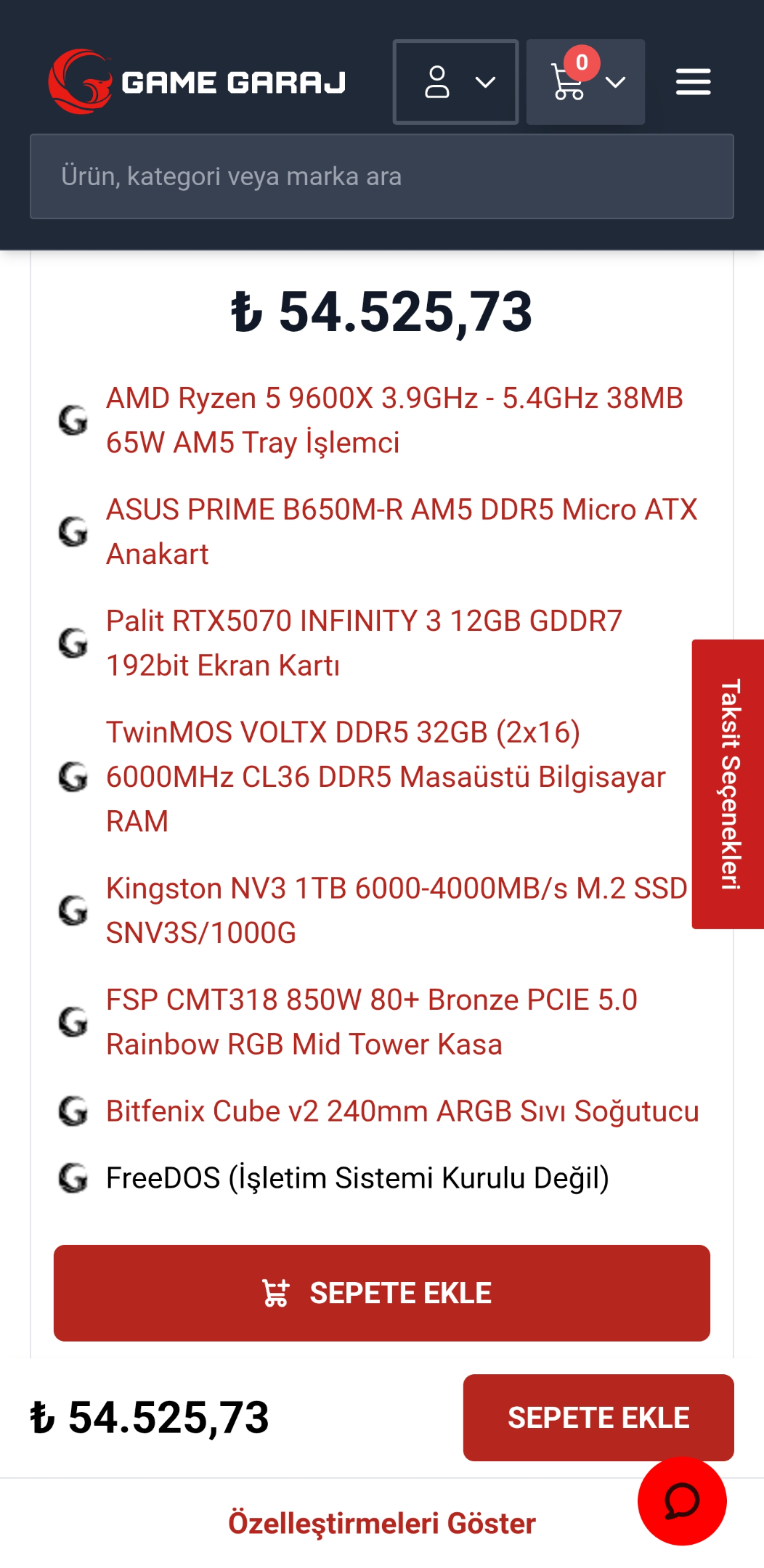Open ASUS PRIME B650M-R motherboard link
Viewport: 764px width, 1568px height.
point(402,531)
